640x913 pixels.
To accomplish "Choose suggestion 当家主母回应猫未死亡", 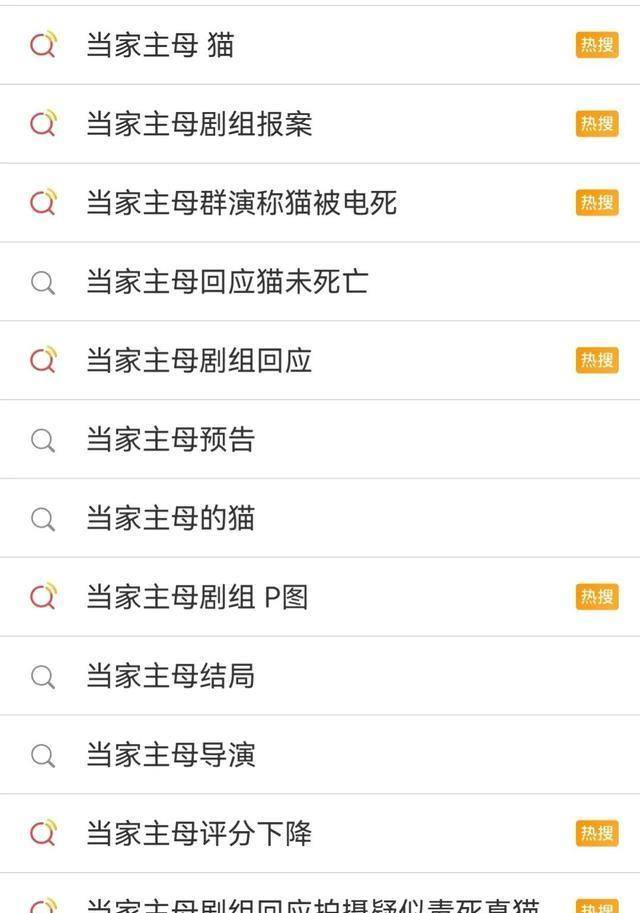I will coord(227,282).
